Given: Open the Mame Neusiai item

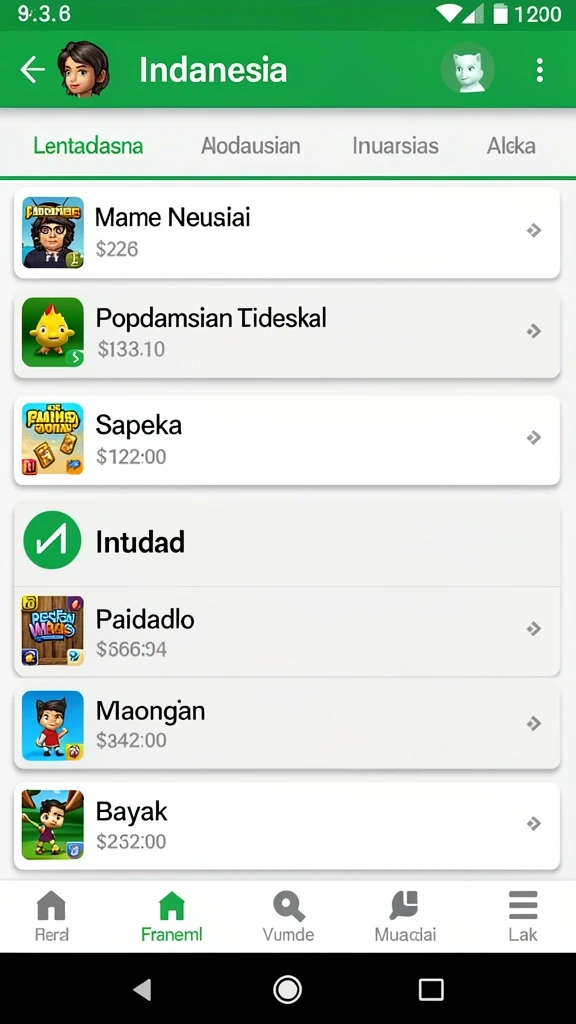Looking at the screenshot, I should (x=287, y=232).
